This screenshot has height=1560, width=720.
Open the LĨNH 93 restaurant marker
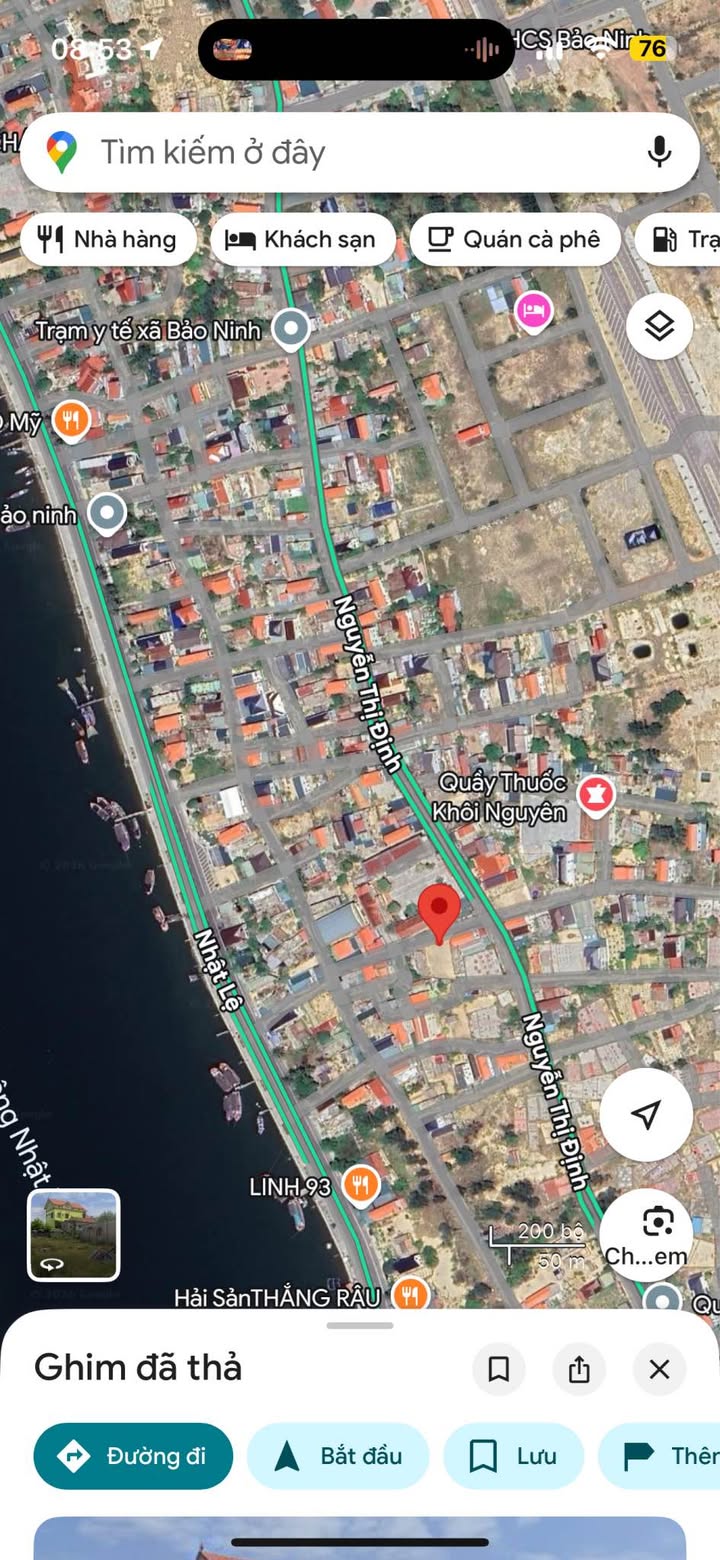pos(361,1186)
